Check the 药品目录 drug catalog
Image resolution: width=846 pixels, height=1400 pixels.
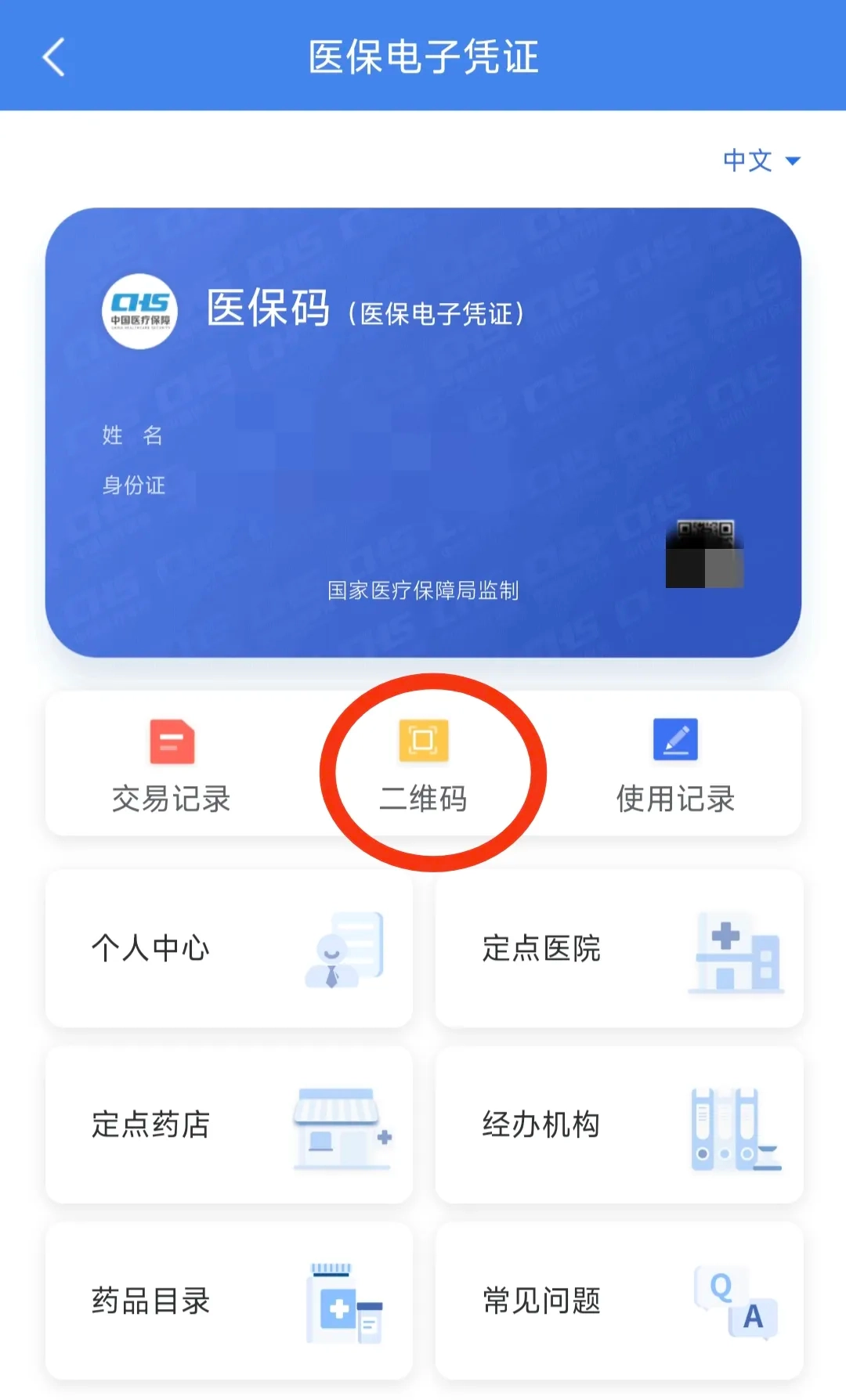(229, 1301)
